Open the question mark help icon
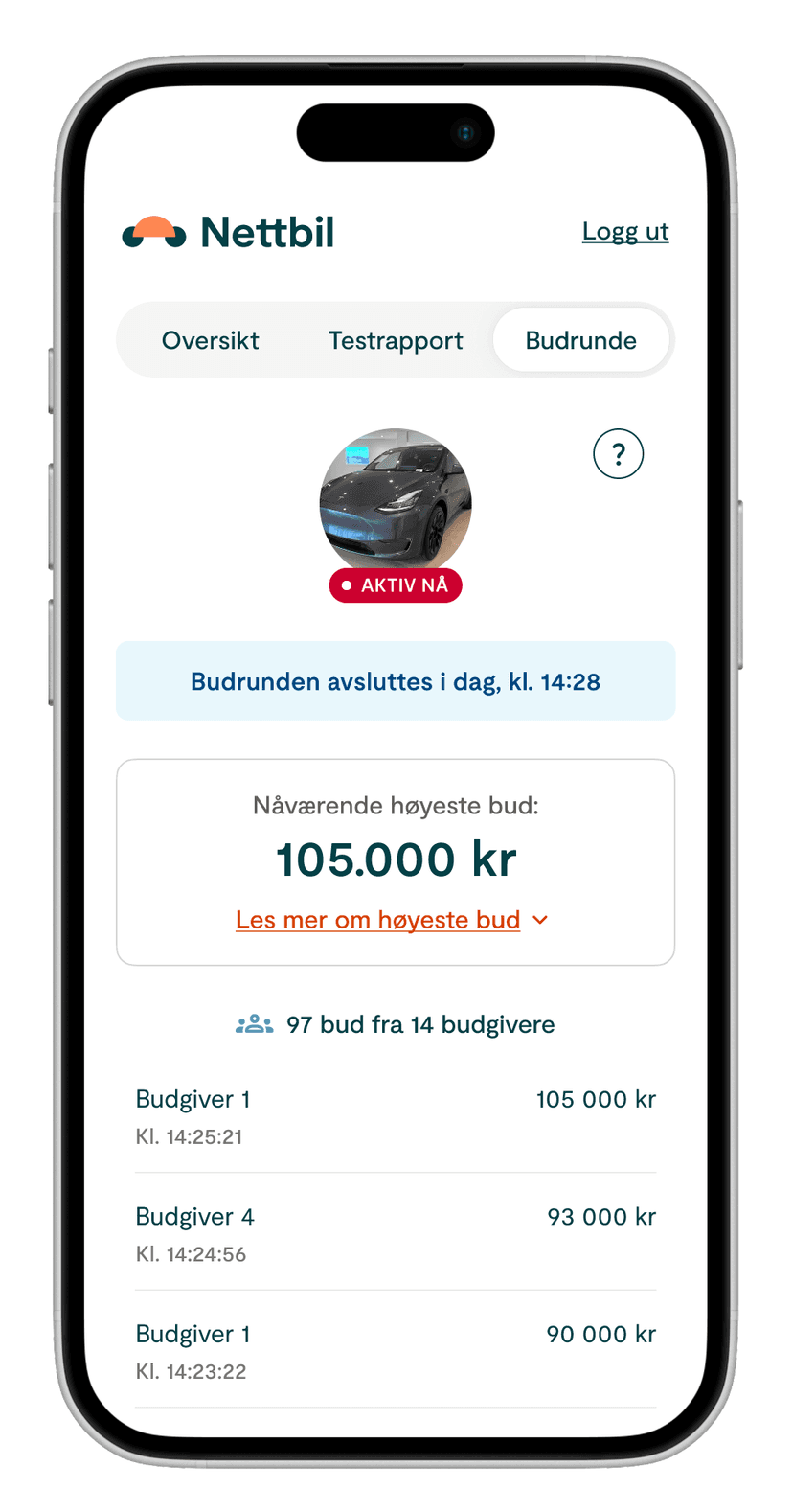 618,454
